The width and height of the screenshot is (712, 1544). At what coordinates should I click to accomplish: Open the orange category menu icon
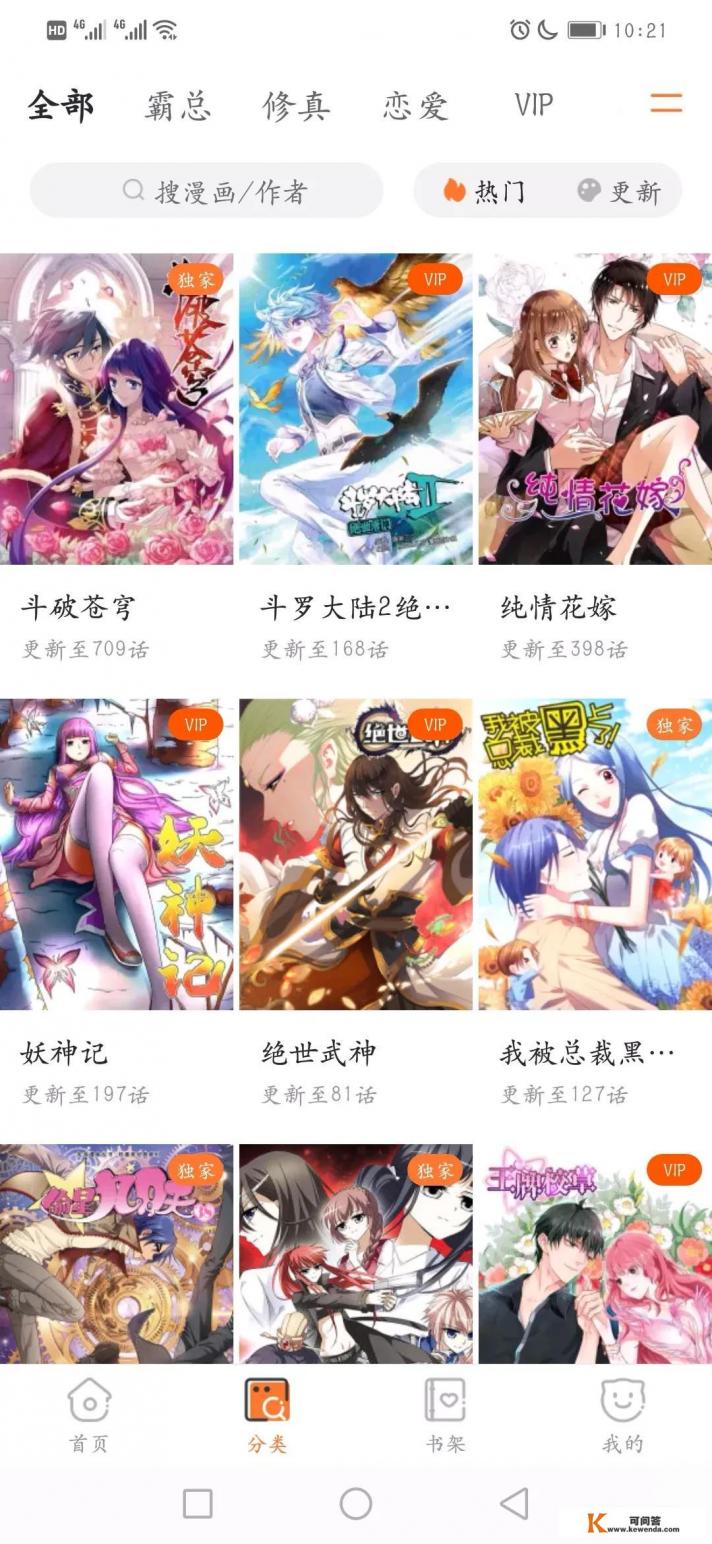(x=666, y=103)
